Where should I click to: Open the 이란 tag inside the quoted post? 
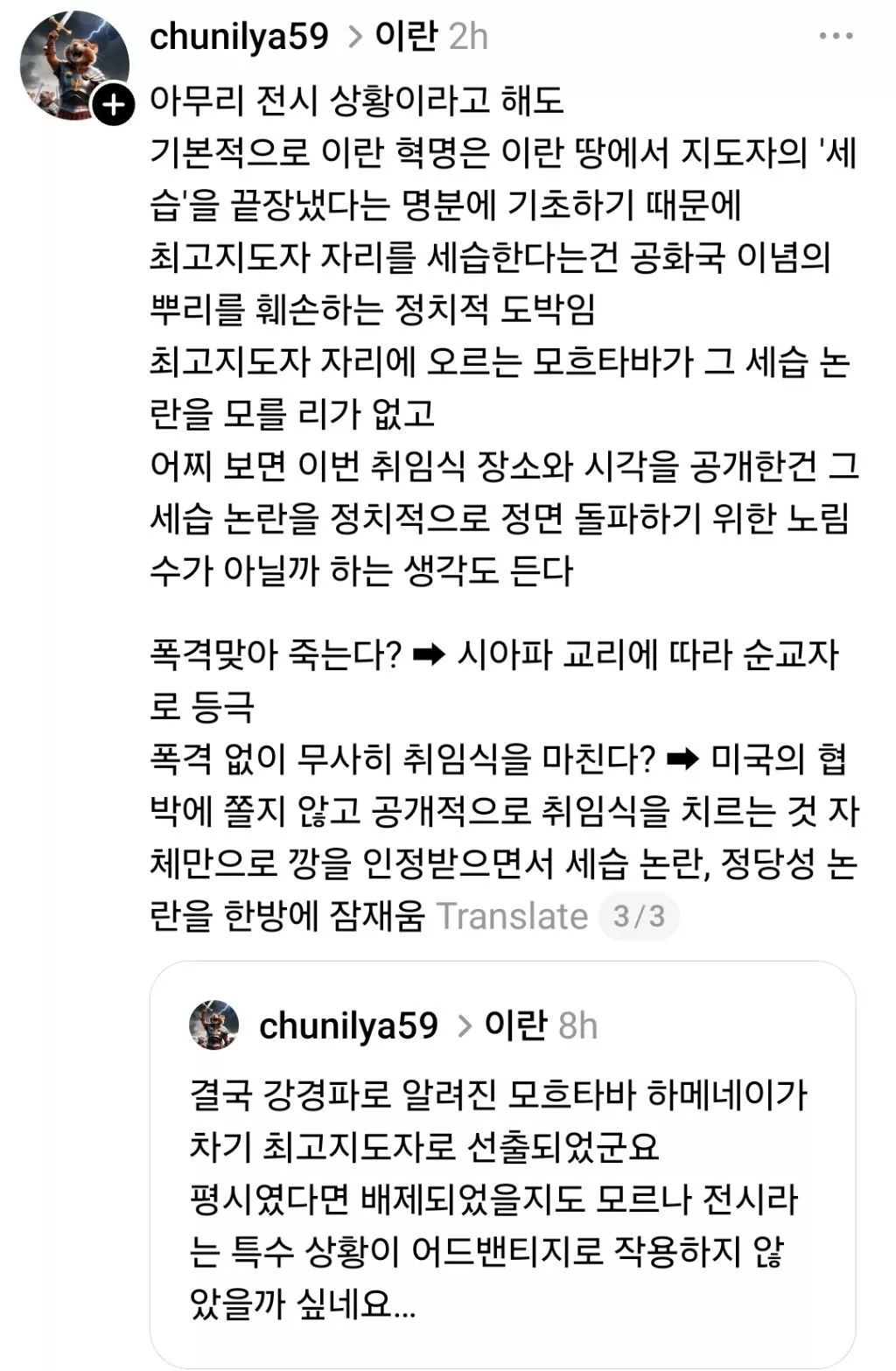pos(514,1025)
